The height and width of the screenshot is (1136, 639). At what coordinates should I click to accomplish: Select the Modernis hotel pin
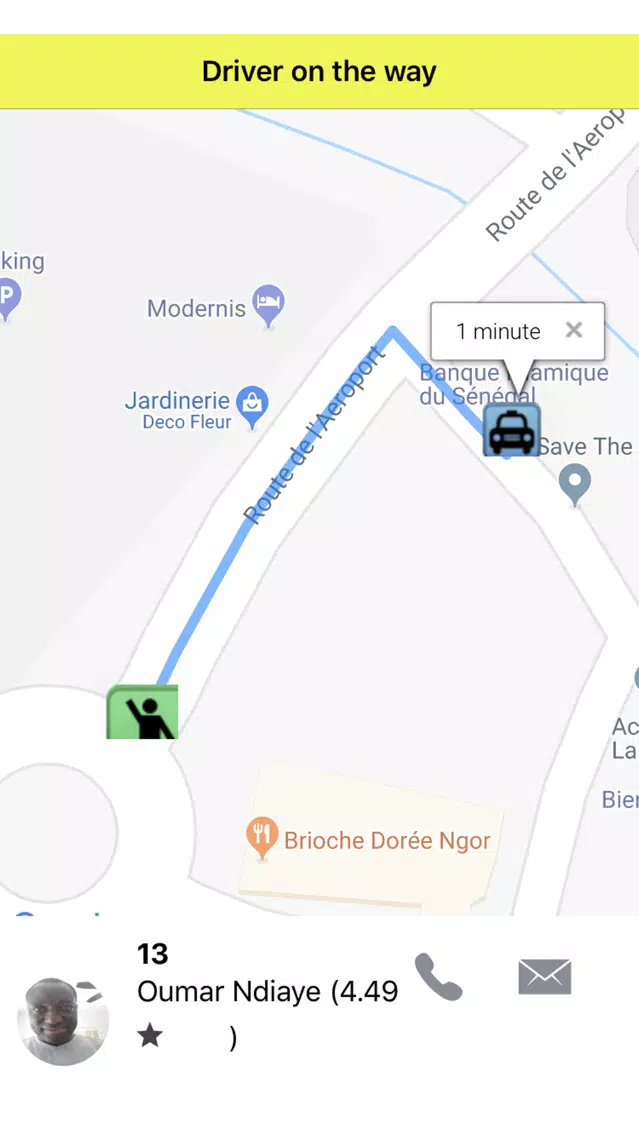click(268, 304)
